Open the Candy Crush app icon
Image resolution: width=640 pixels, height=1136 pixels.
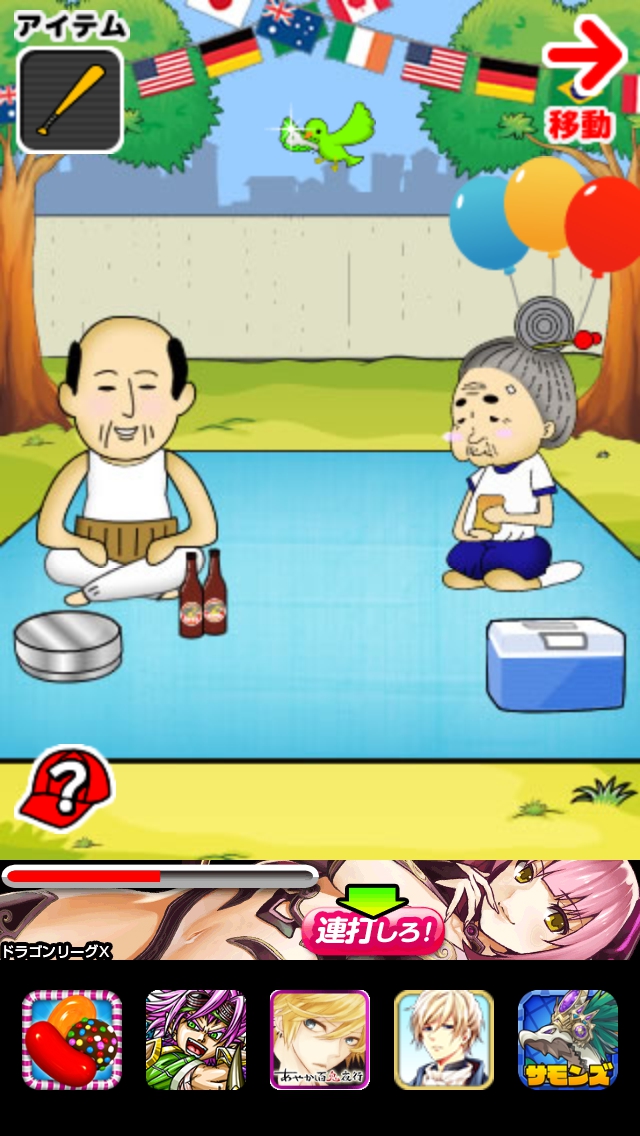tap(72, 1040)
